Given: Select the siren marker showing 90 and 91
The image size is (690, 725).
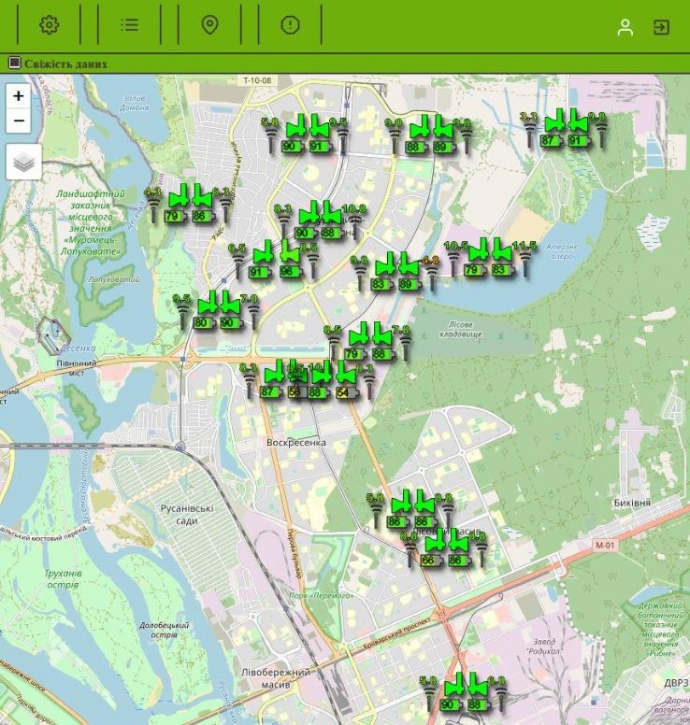Looking at the screenshot, I should [306, 135].
